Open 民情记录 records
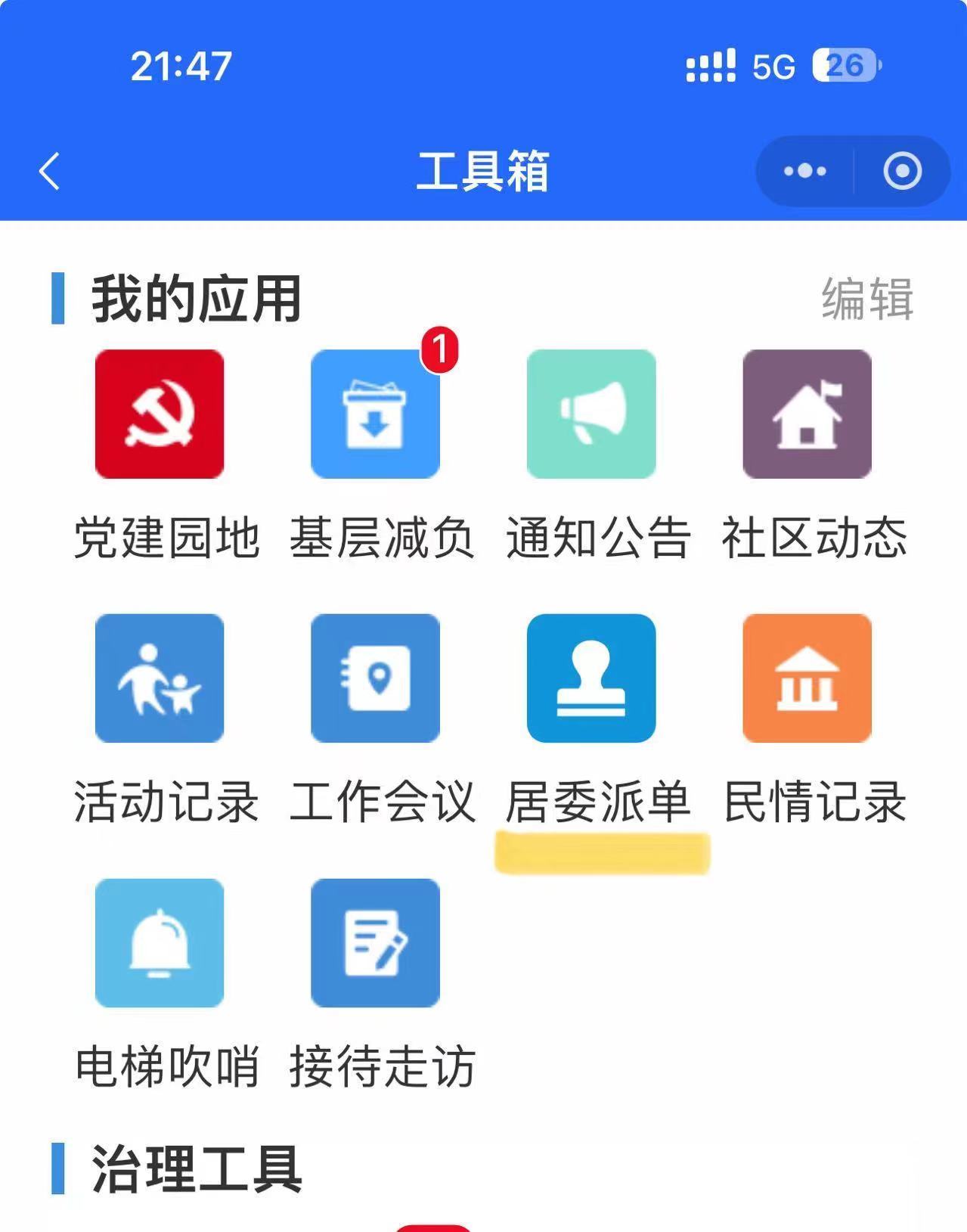The height and width of the screenshot is (1232, 967). click(807, 678)
